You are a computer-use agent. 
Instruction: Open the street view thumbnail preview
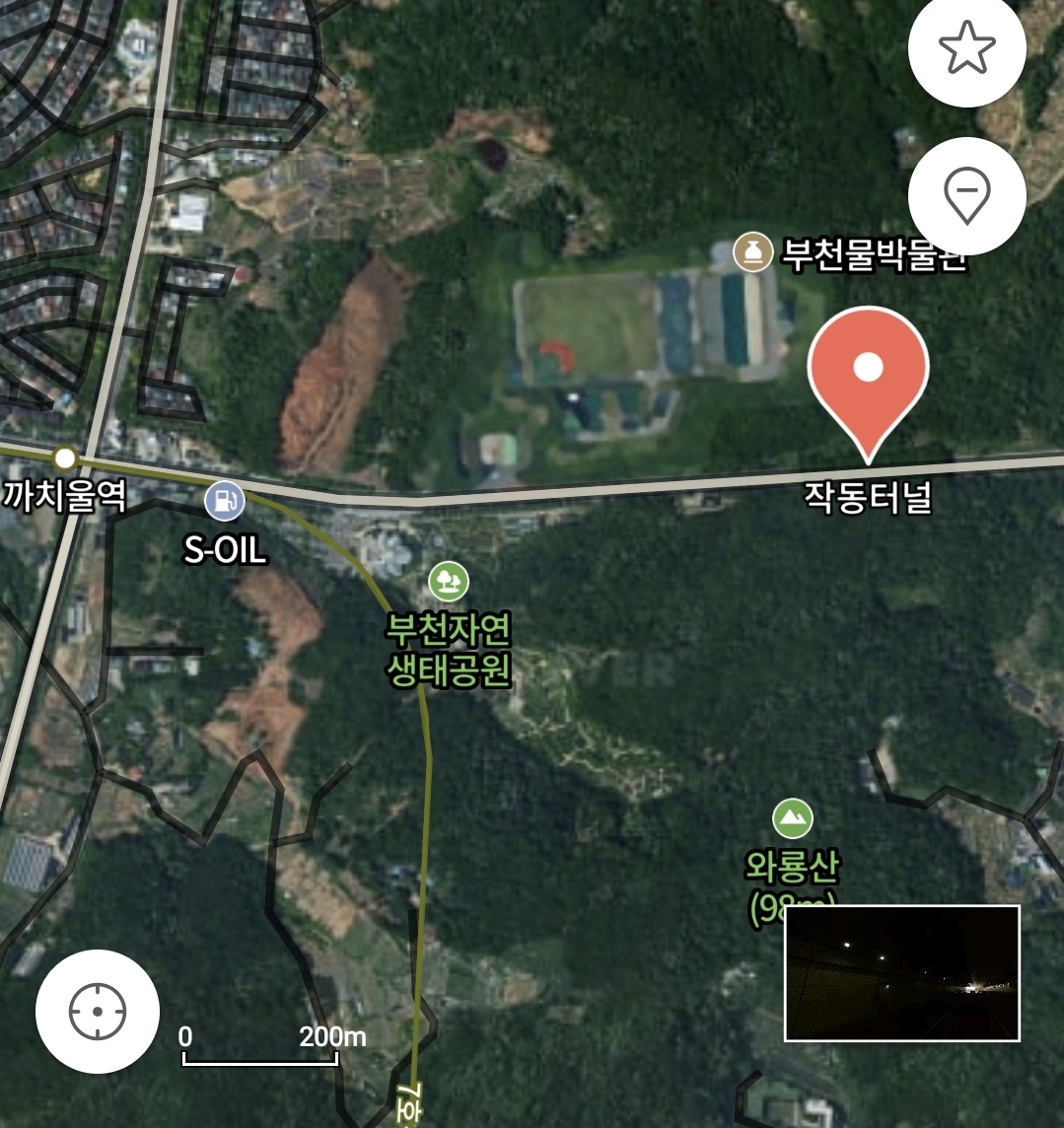pyautogui.click(x=902, y=972)
